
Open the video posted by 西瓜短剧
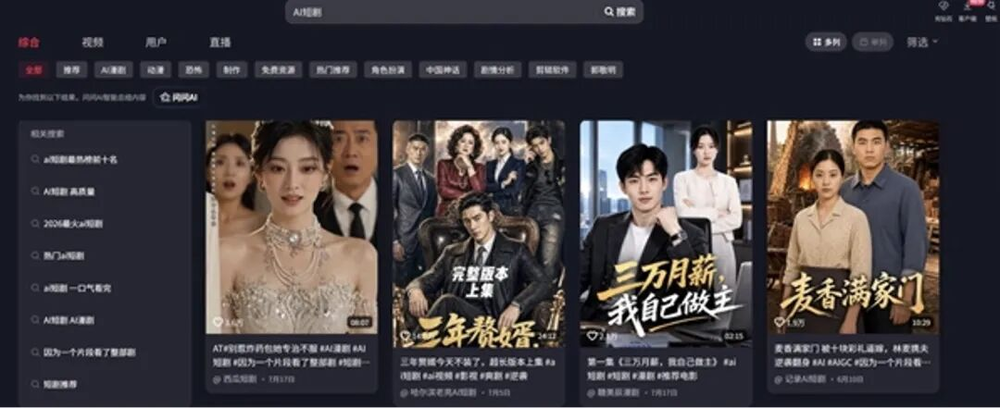[x=291, y=256]
